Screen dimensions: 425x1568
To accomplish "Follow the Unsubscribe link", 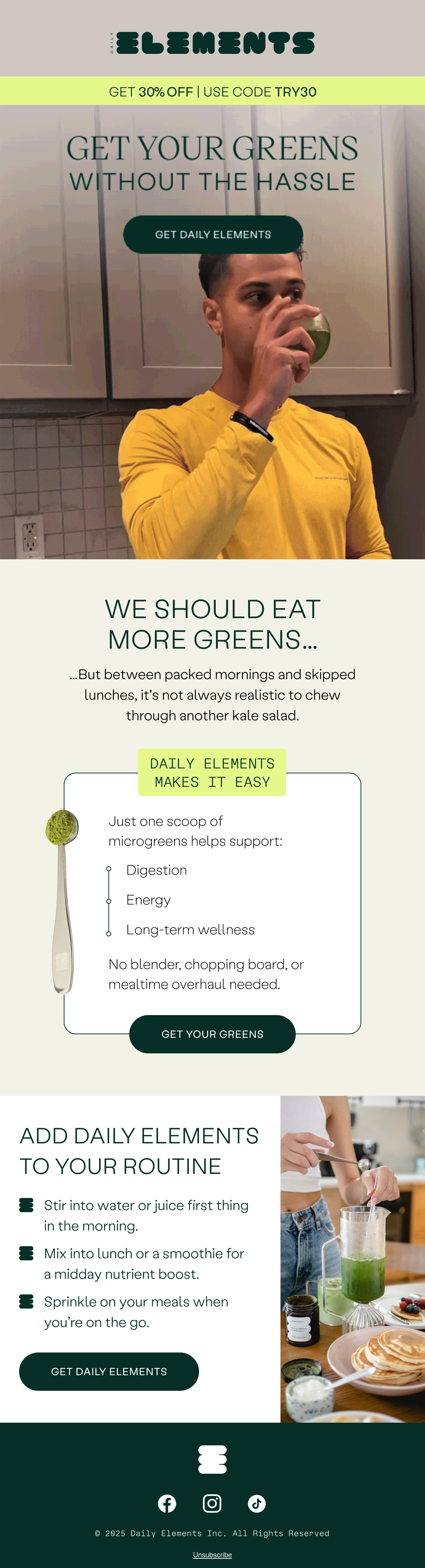I will point(212,1554).
